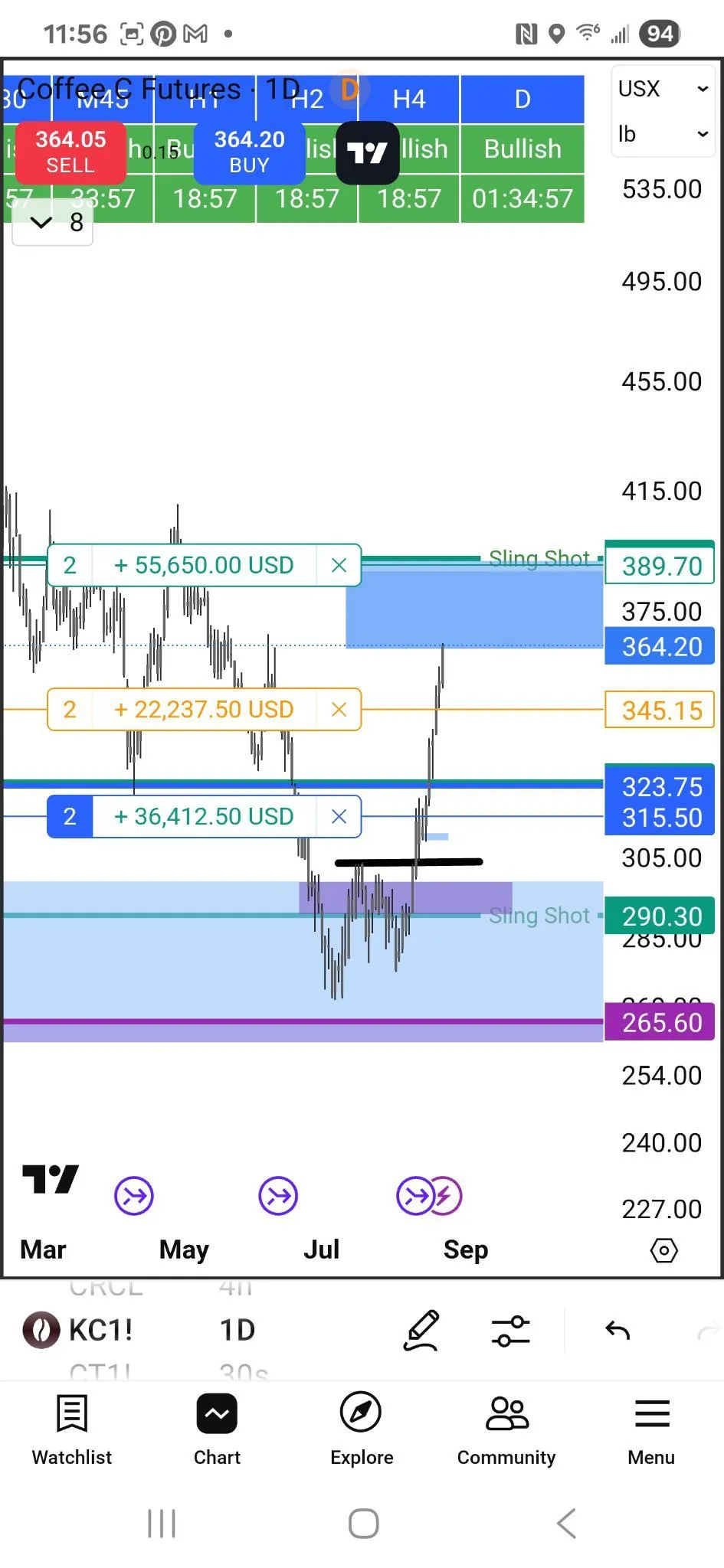
Task: Tap the 364.20 BUY button
Action: tap(249, 151)
